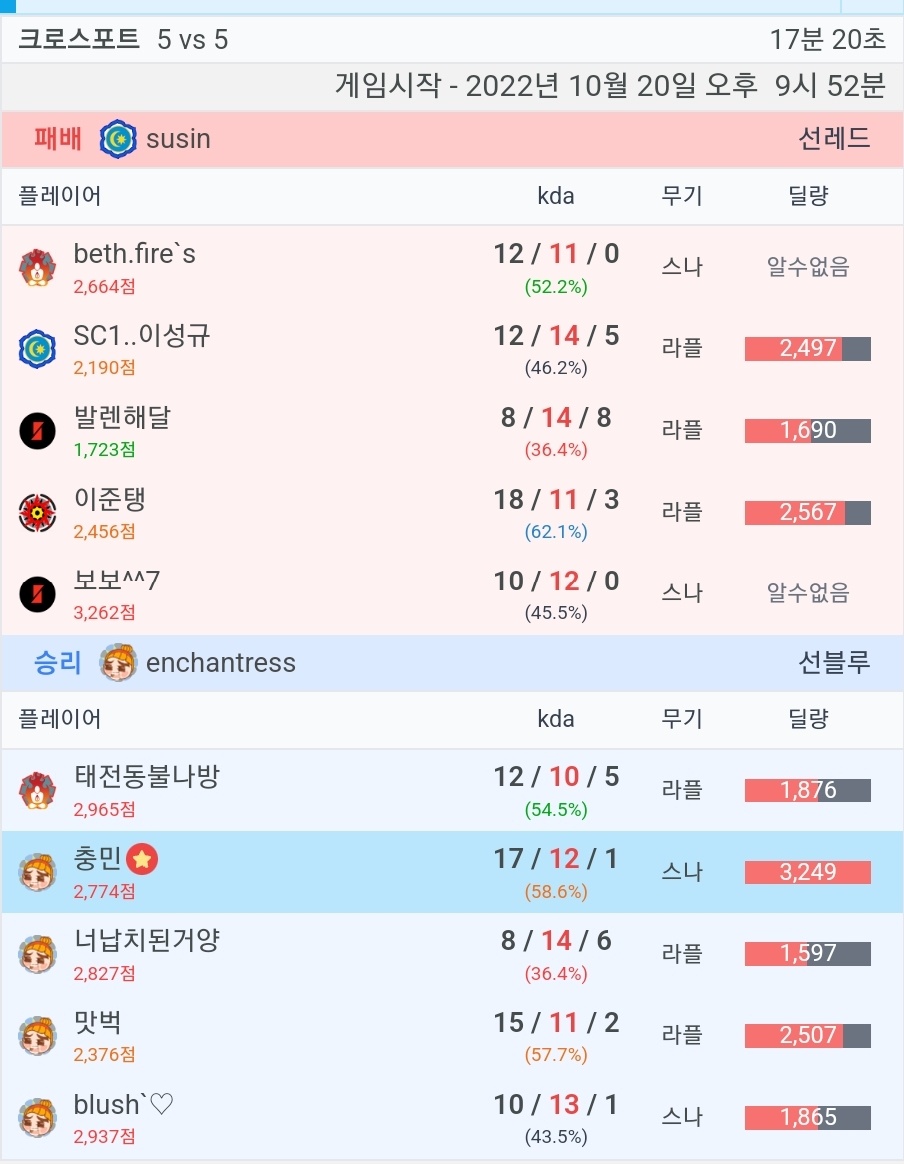Open the enchantress clan page
Screen dimensions: 904x1164
[220, 663]
